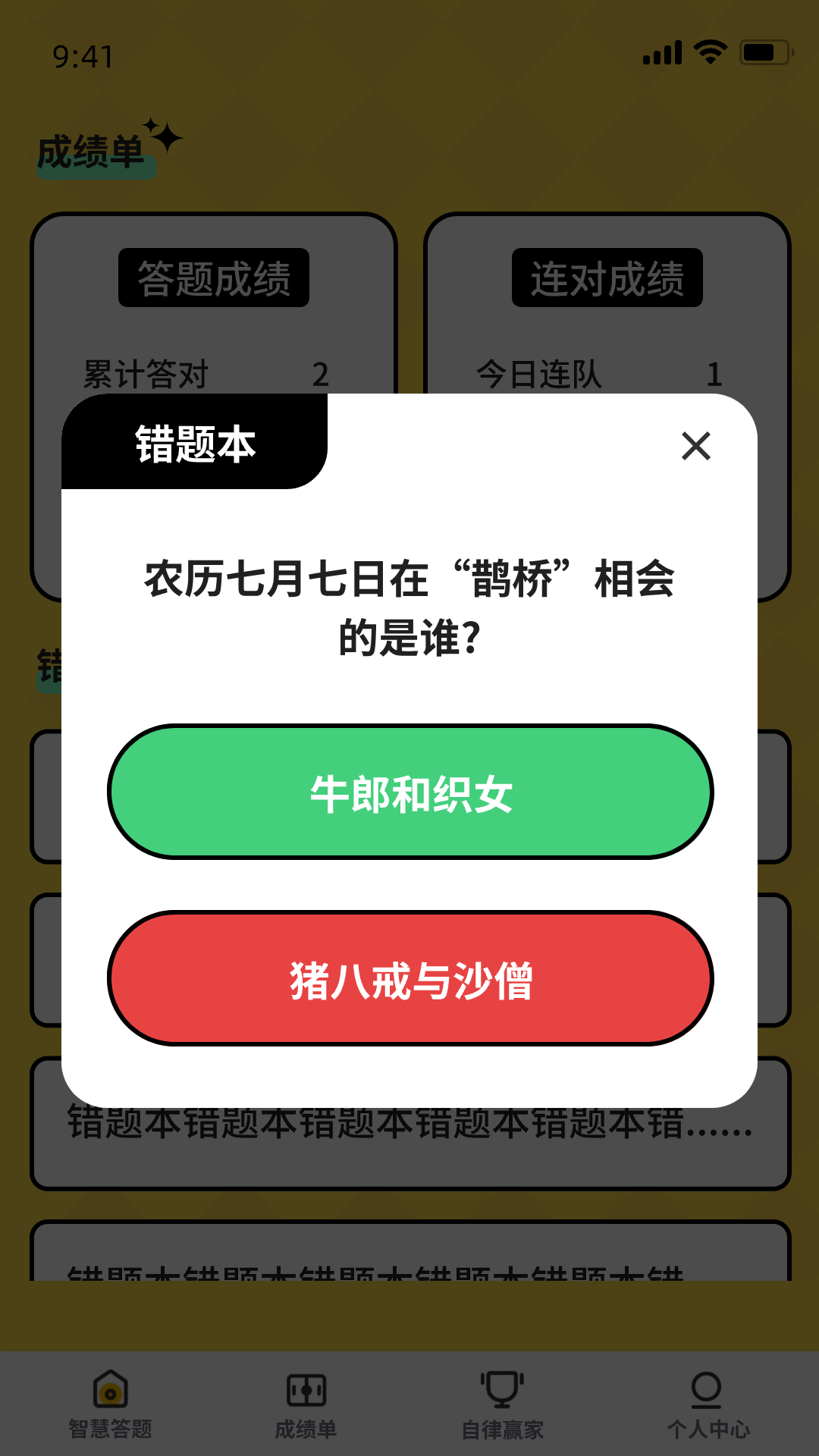
Task: Select the answer 牛郎和织女
Action: 410,792
